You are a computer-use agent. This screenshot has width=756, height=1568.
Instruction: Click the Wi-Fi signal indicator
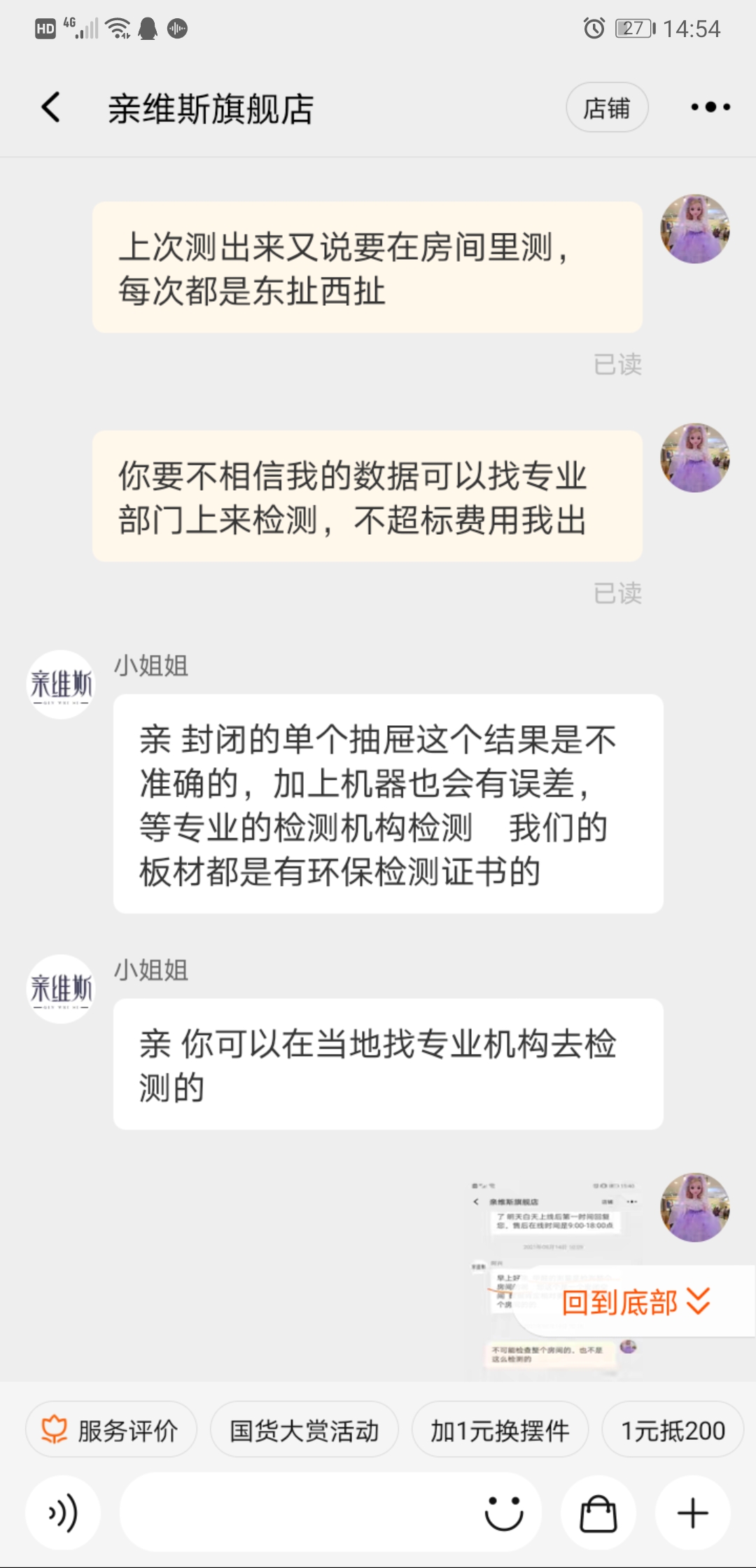(x=118, y=28)
